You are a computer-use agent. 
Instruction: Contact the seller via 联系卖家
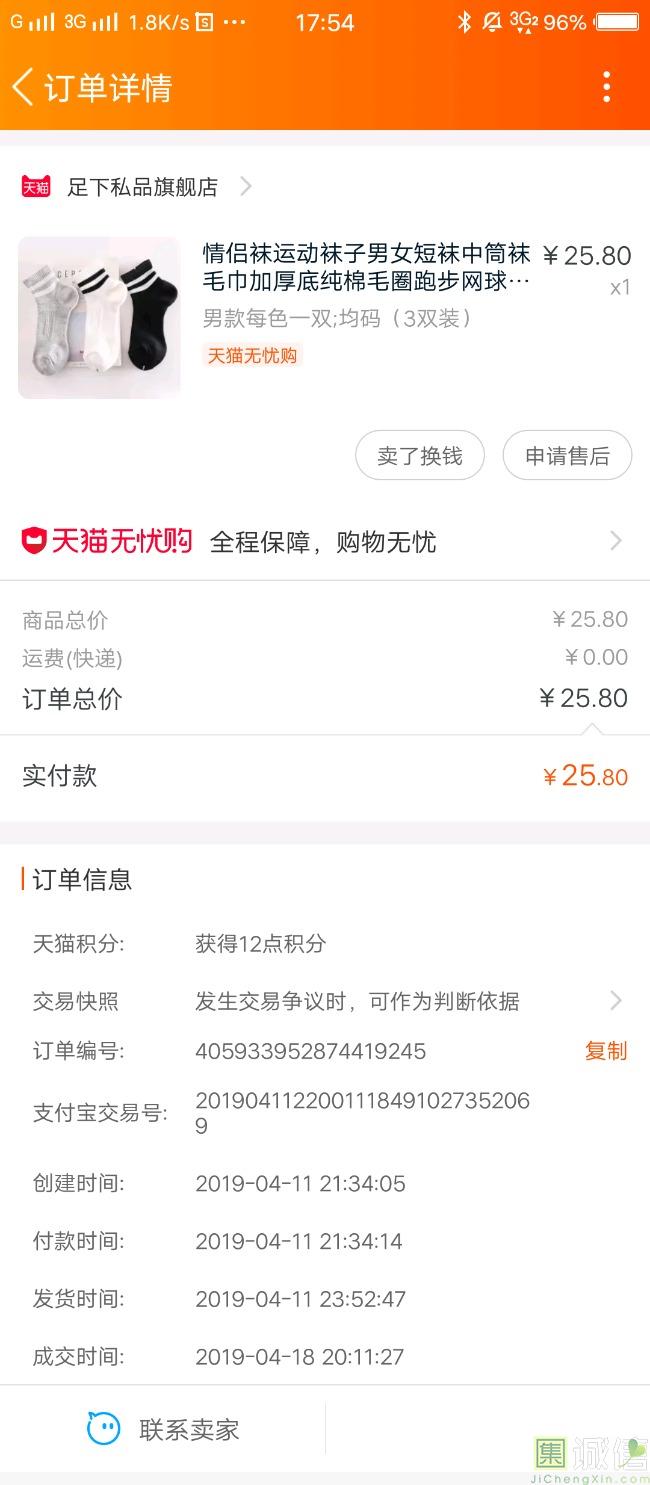[165, 1429]
